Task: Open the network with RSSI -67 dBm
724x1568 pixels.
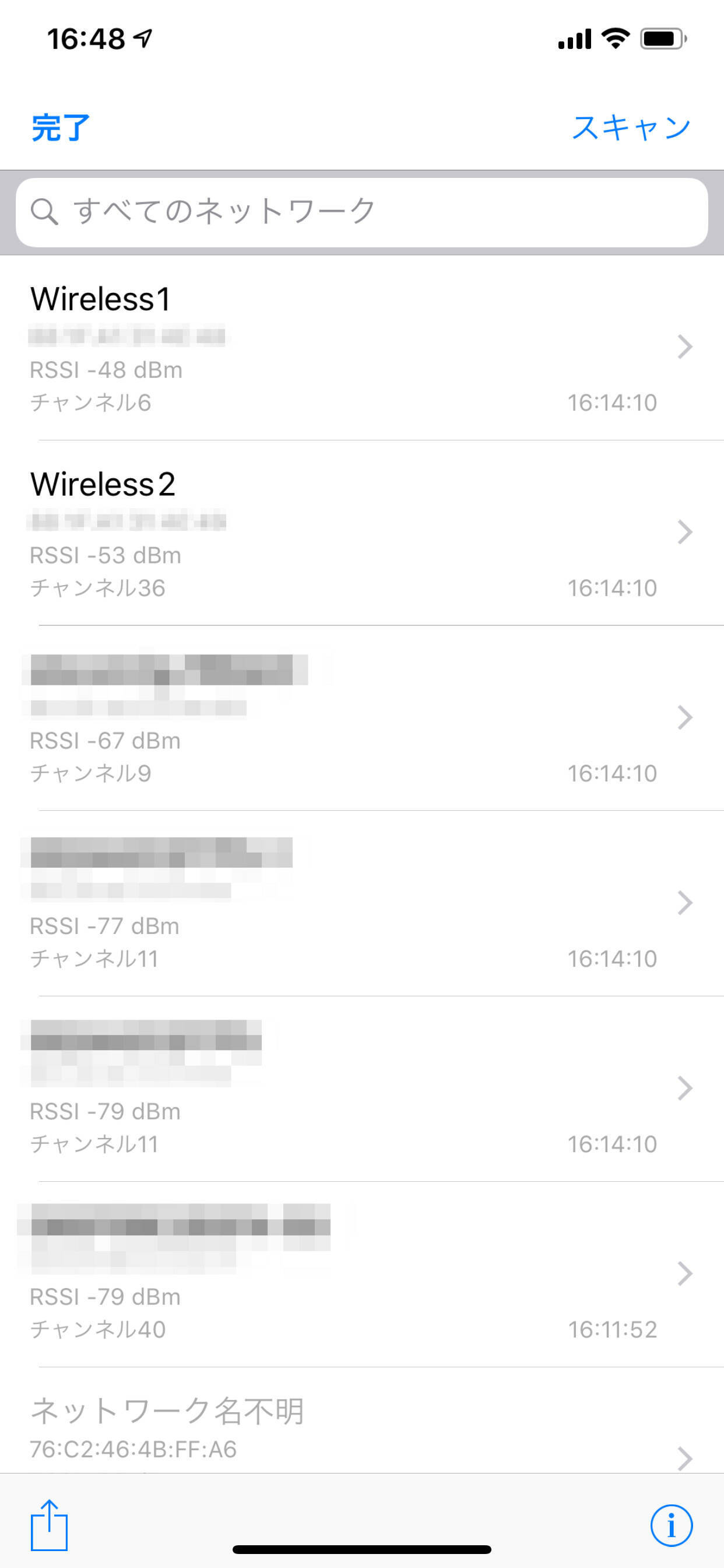Action: (361, 718)
